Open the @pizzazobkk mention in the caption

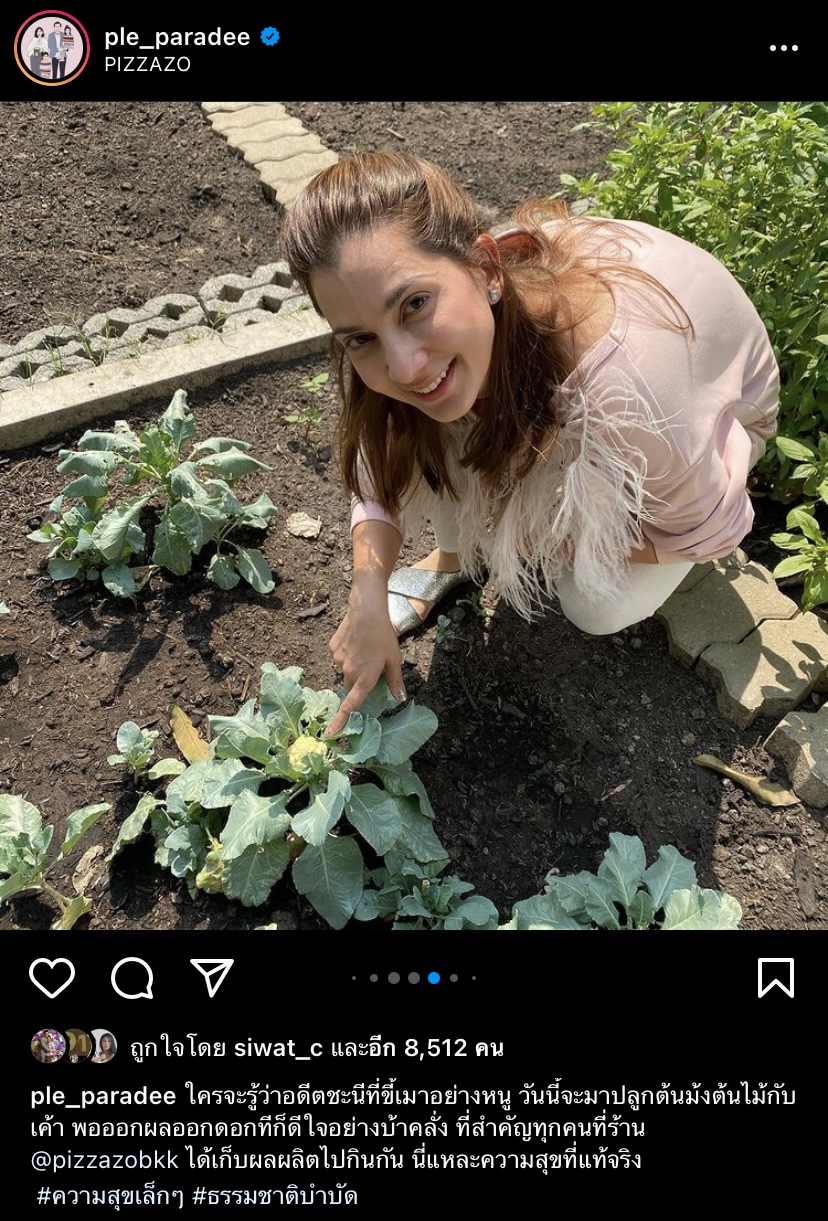pyautogui.click(x=107, y=1161)
